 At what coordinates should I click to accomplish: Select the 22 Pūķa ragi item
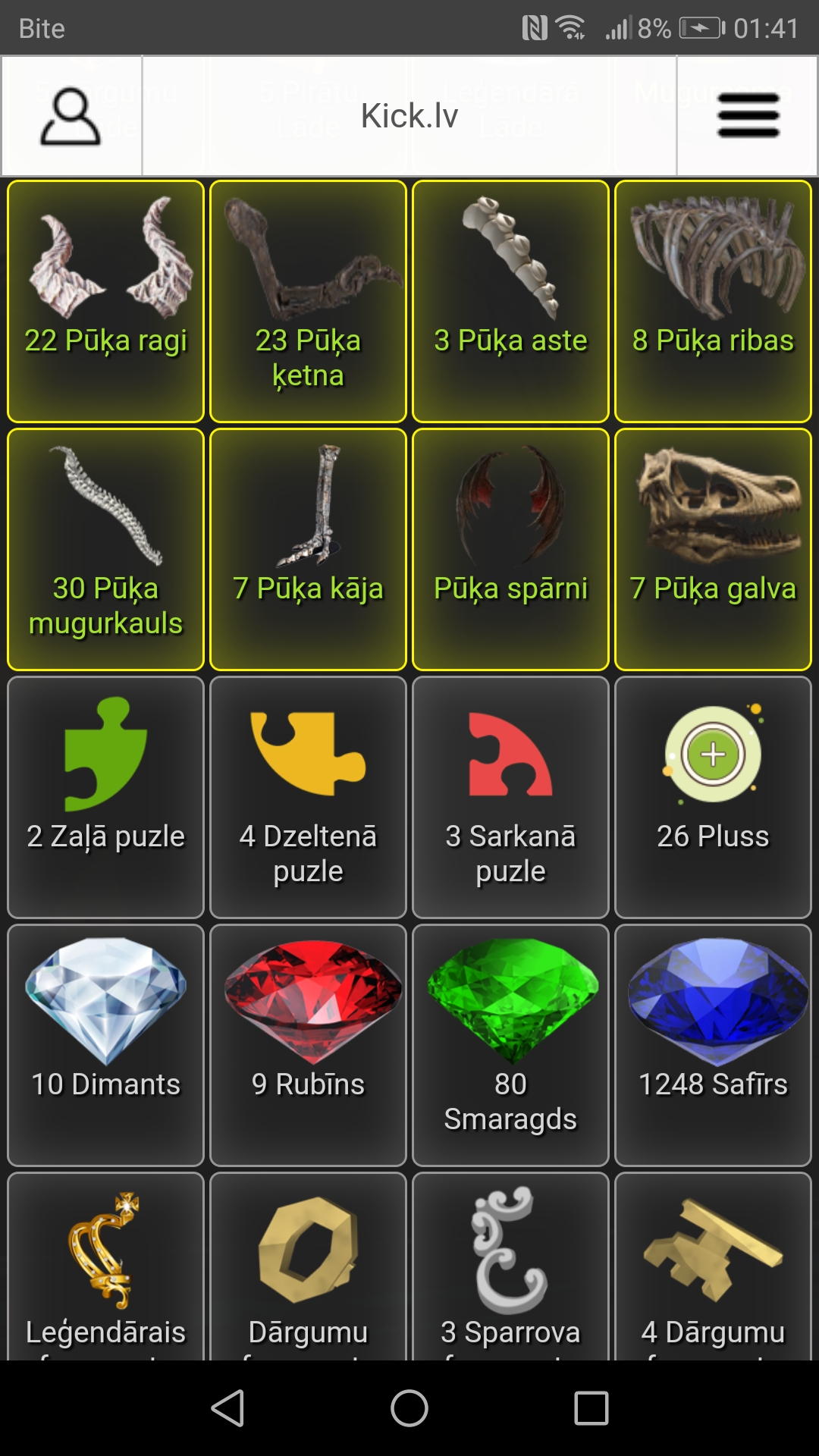point(105,301)
